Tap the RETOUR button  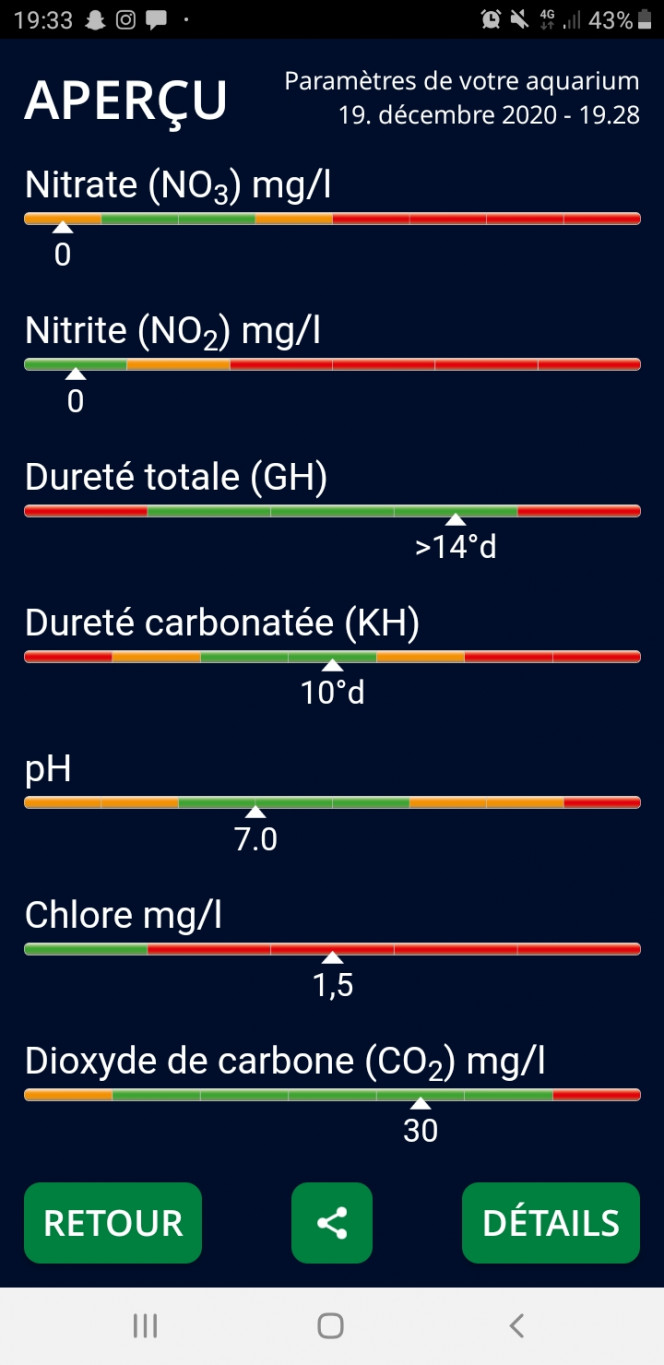(x=113, y=1223)
